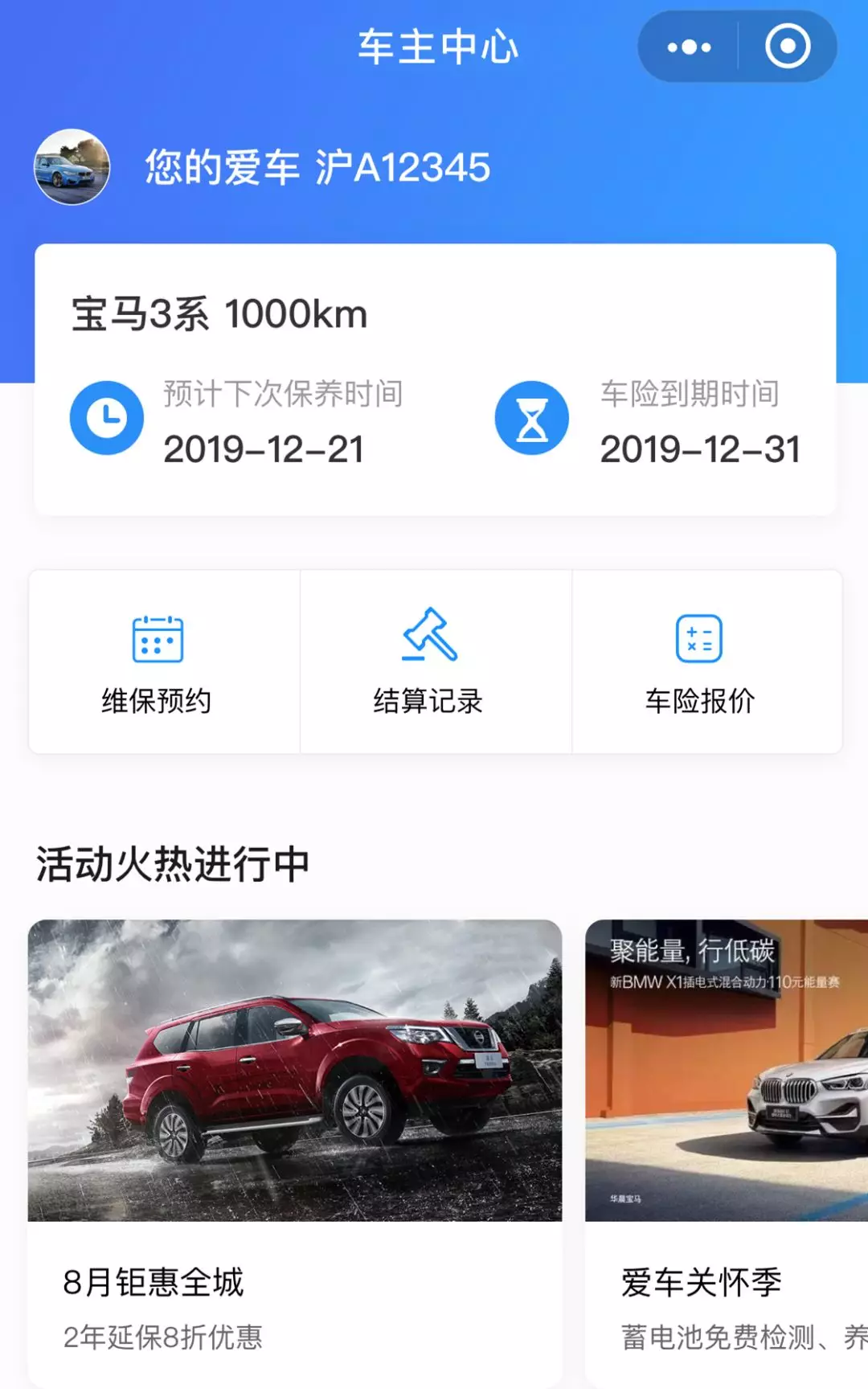868x1389 pixels.
Task: Open the 8月钜惠全城 promotion card
Action: 295,1153
